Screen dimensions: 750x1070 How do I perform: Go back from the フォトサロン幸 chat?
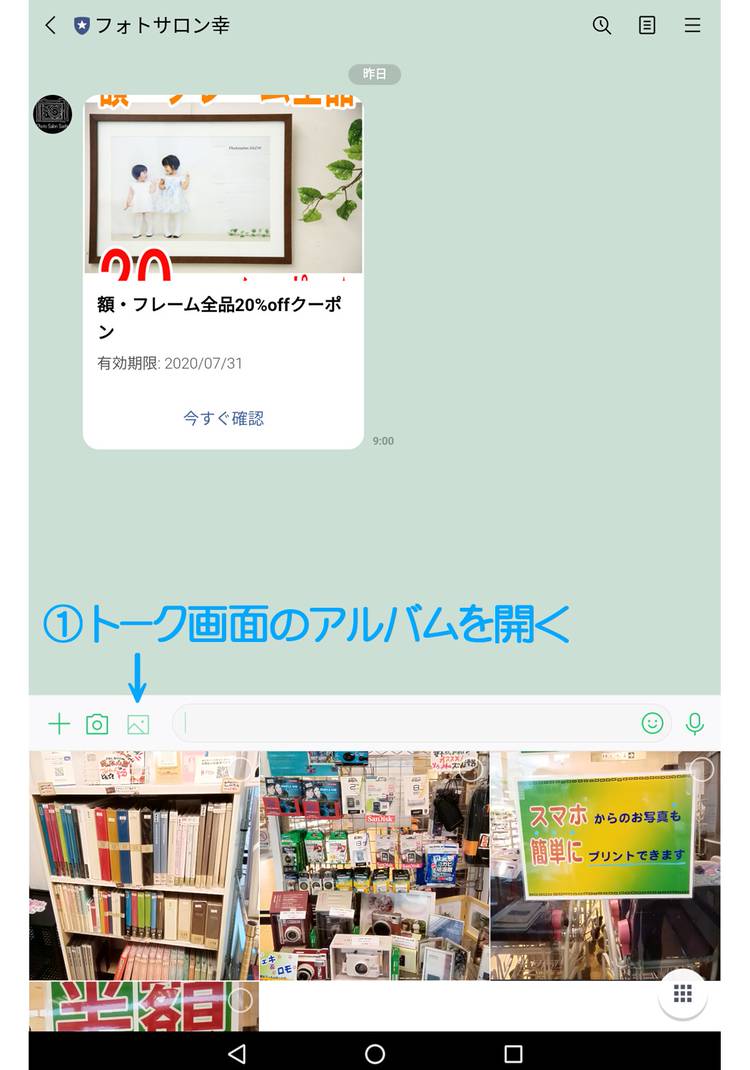[x=50, y=26]
